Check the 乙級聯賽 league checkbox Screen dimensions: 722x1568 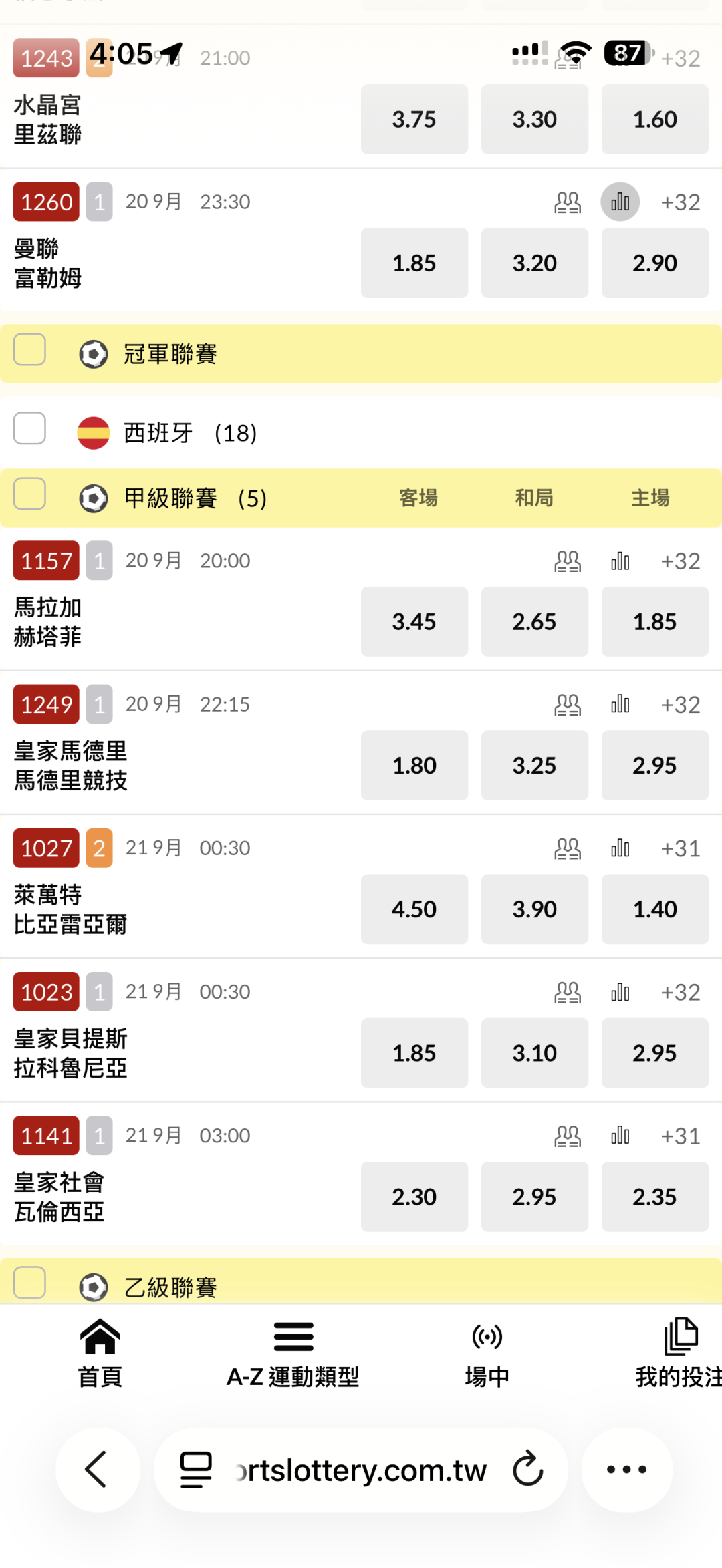click(29, 1283)
